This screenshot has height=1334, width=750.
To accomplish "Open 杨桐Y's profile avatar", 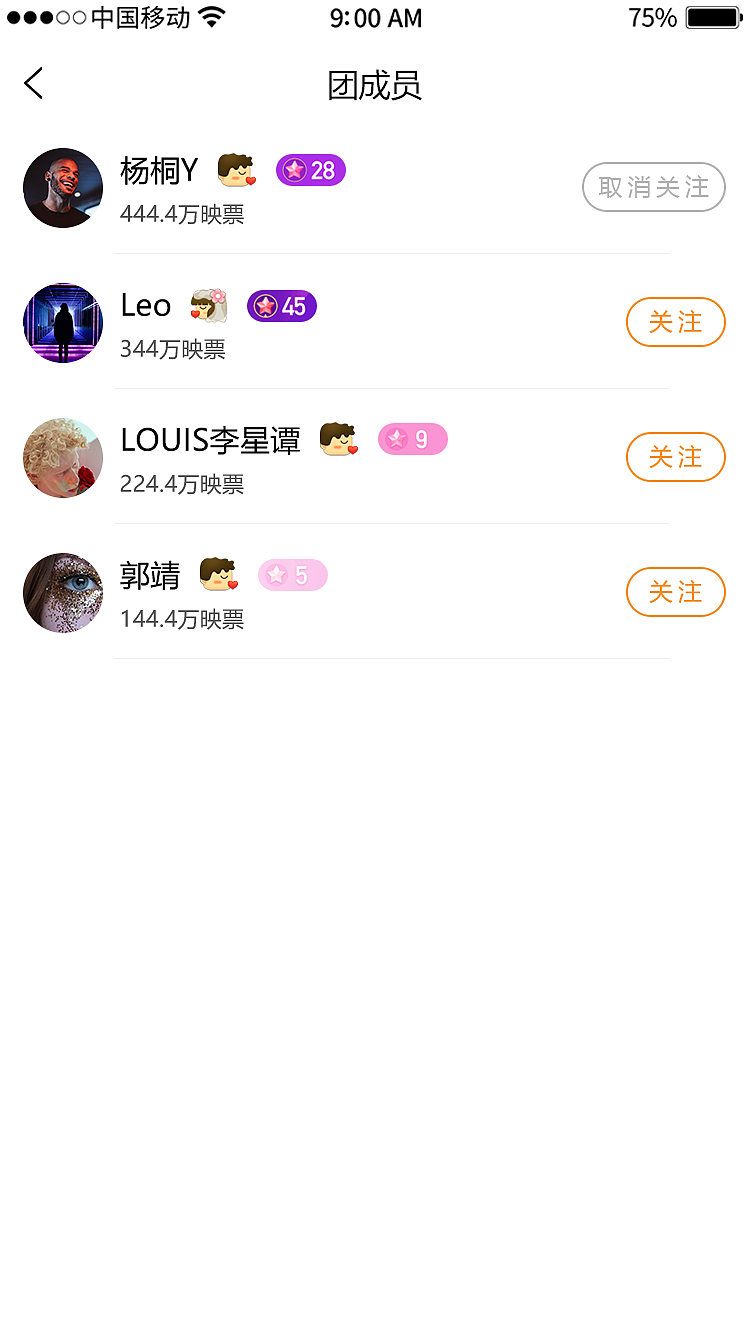I will (63, 187).
